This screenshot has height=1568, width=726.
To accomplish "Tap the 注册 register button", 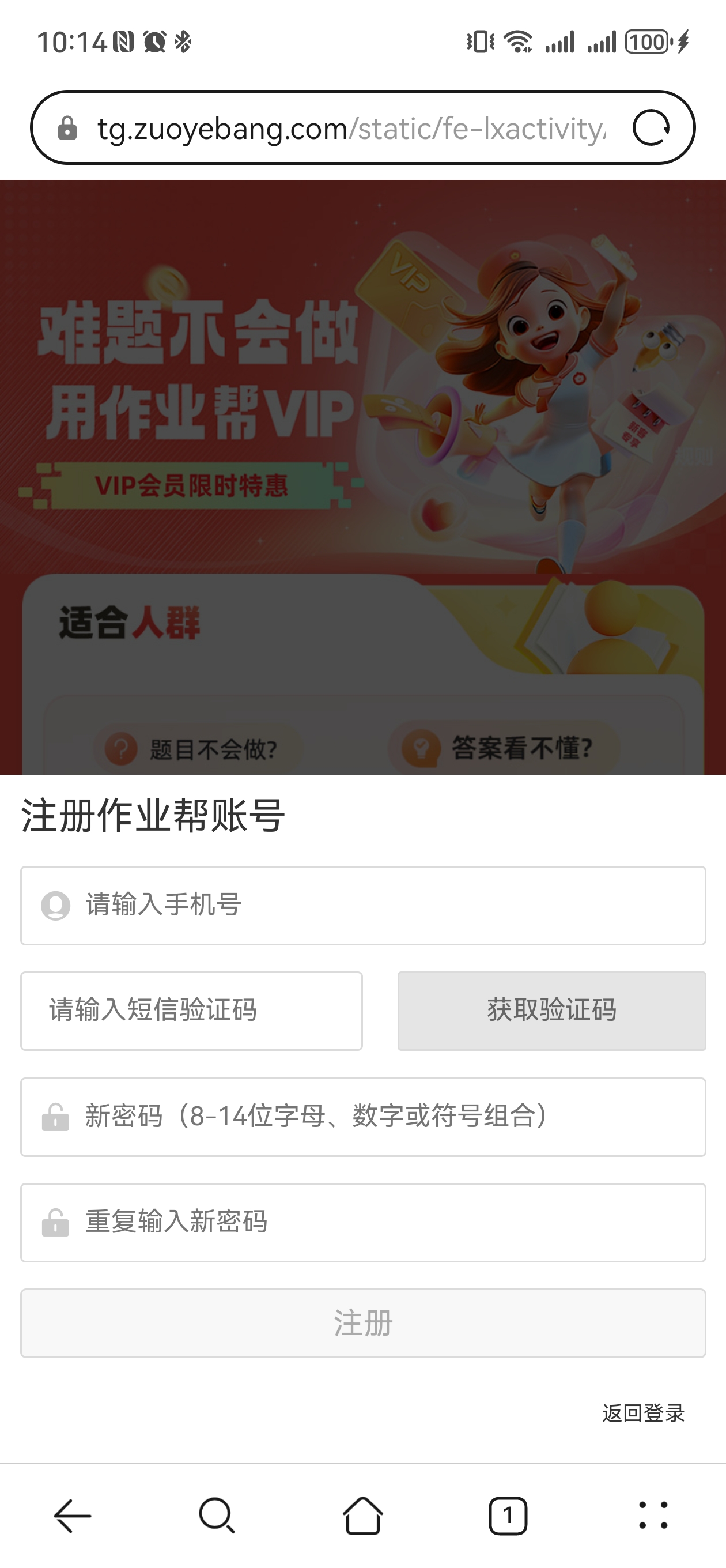I will pyautogui.click(x=362, y=1322).
